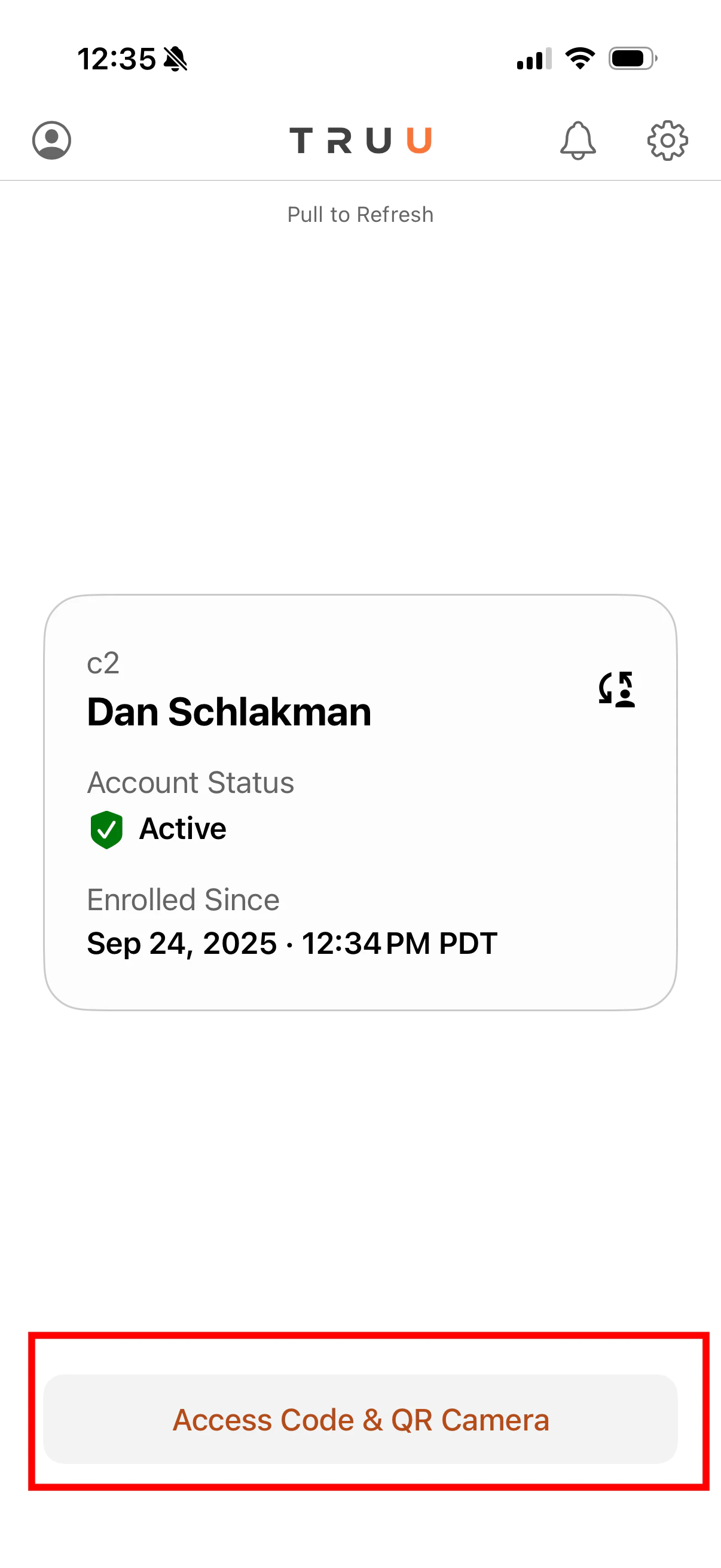Open the profile icon
Viewport: 721px width, 1568px height.
pyautogui.click(x=52, y=140)
